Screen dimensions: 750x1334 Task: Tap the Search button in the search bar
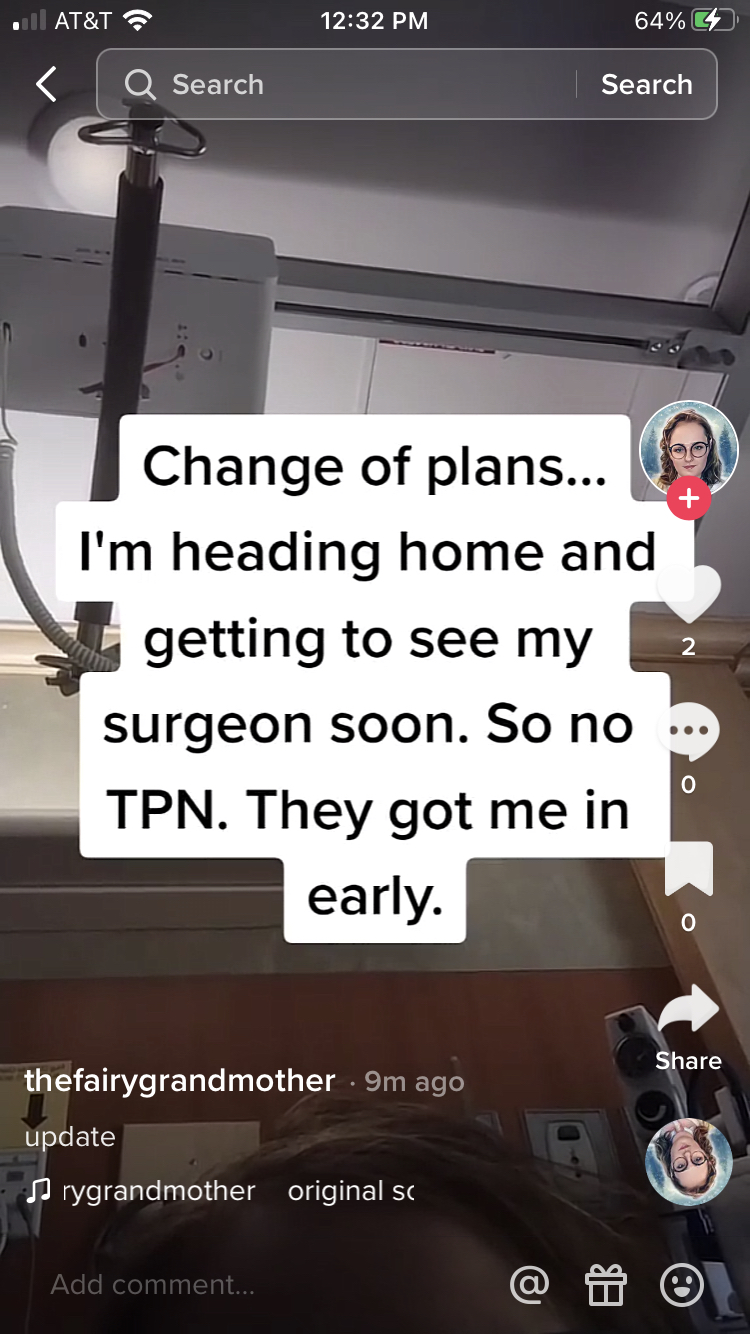click(x=646, y=84)
